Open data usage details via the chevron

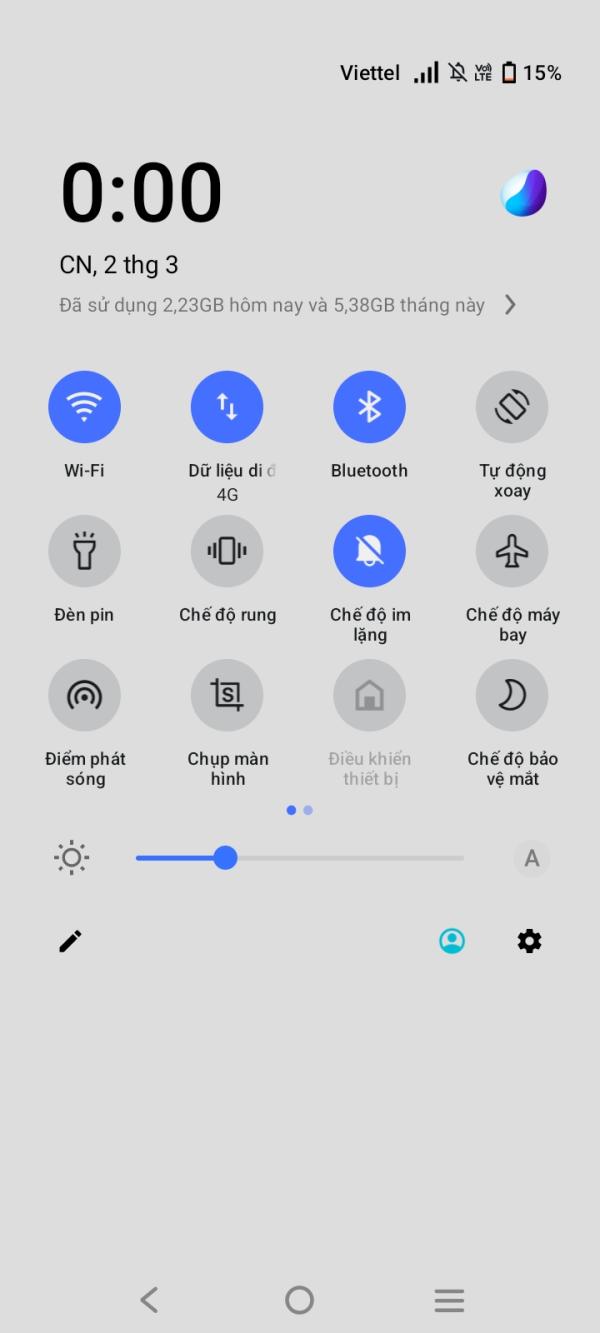pos(510,305)
